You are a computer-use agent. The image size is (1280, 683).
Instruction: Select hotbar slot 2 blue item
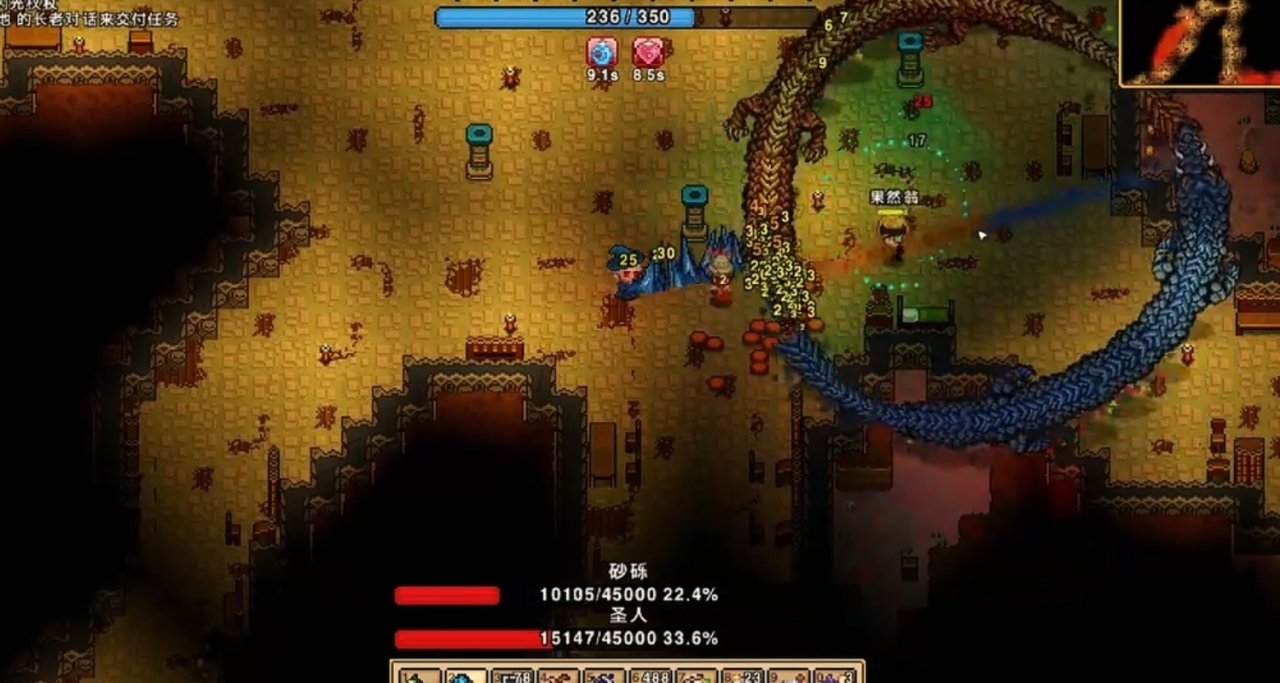(465, 676)
